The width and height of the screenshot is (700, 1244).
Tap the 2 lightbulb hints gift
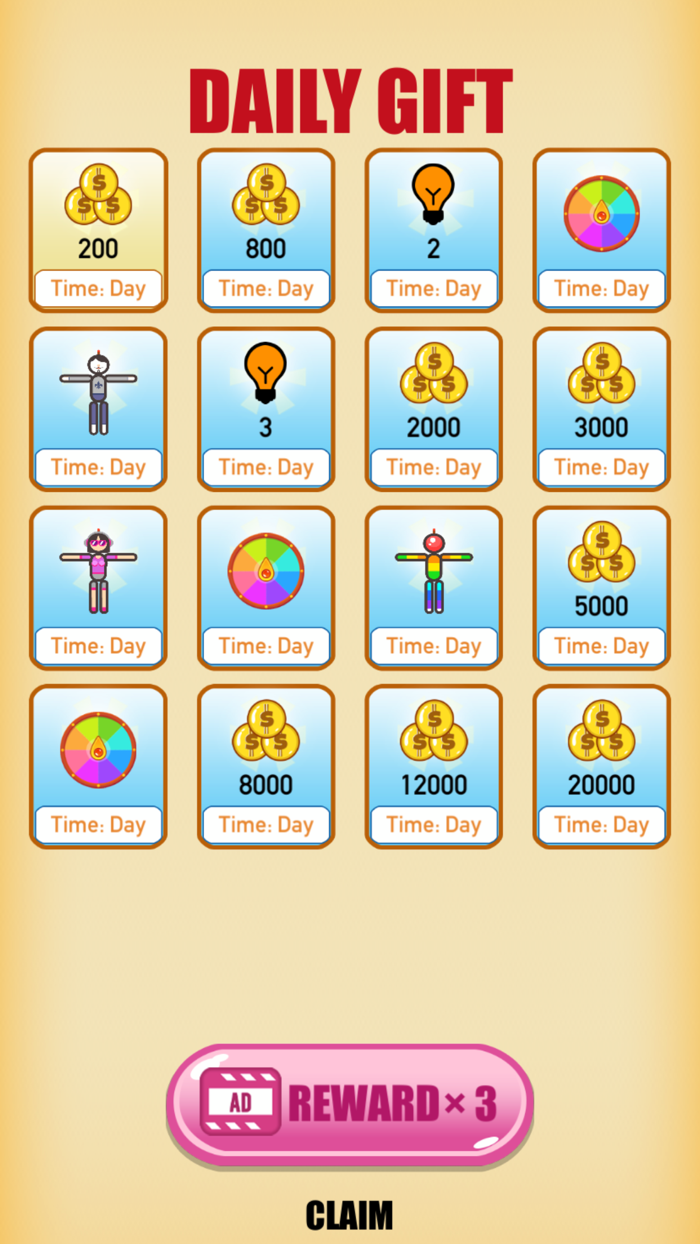[x=433, y=230]
